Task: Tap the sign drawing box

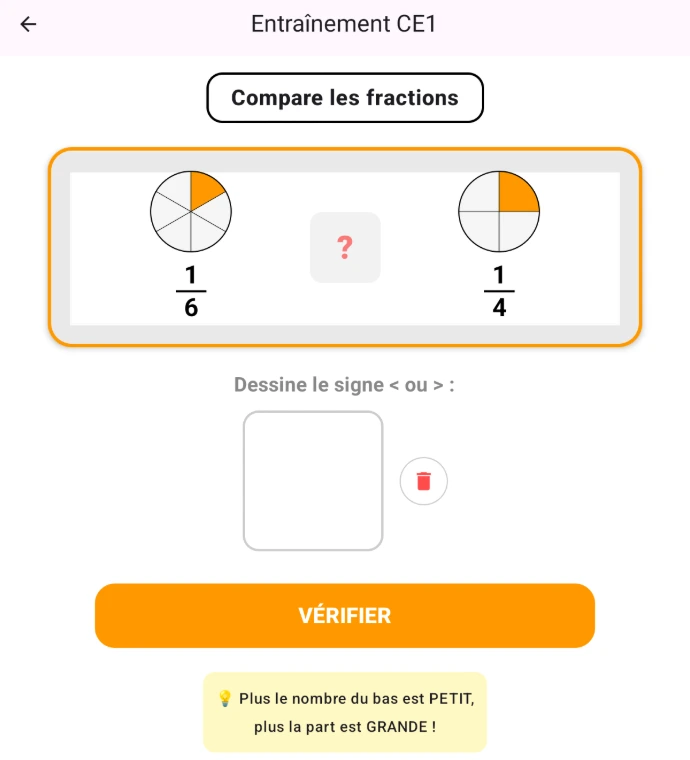Action: coord(313,481)
